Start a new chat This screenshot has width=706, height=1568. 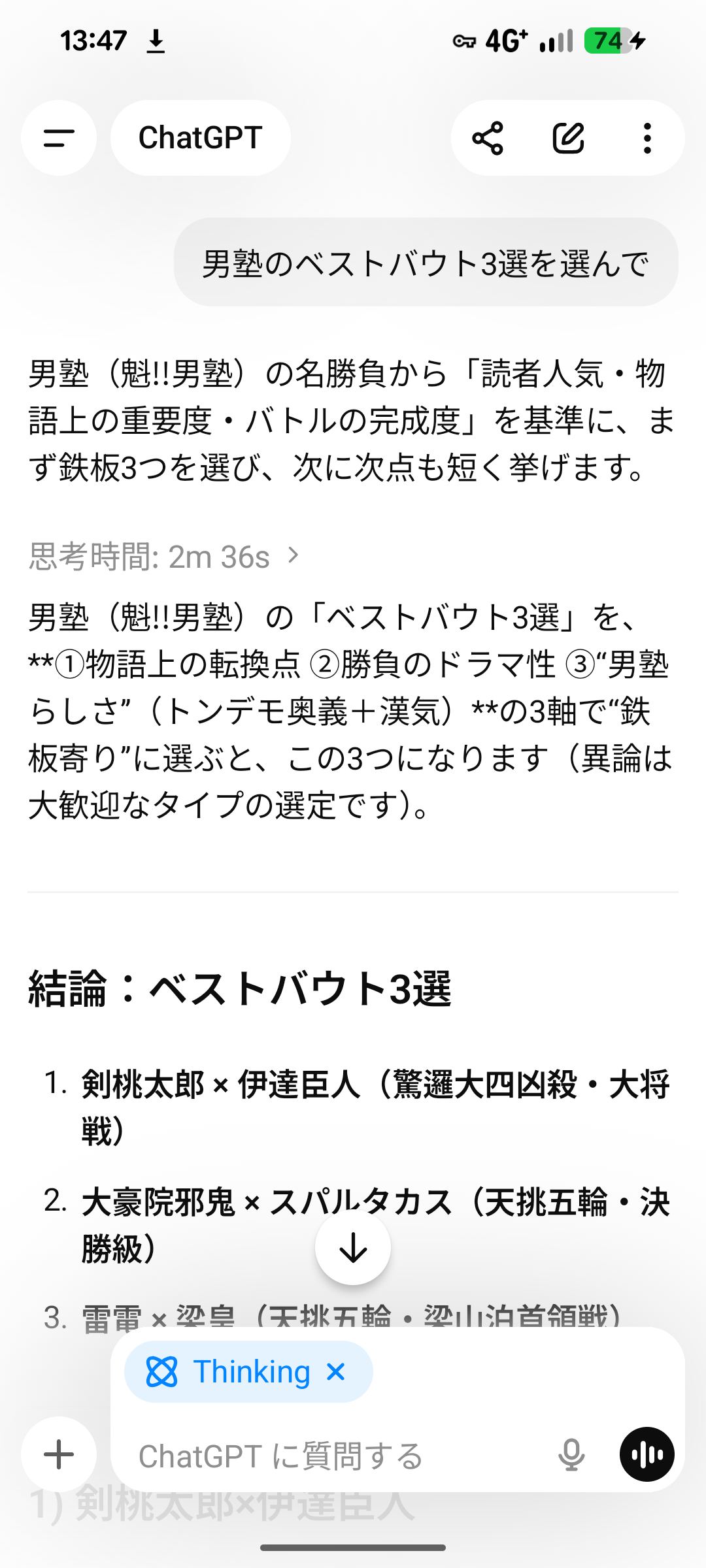568,138
